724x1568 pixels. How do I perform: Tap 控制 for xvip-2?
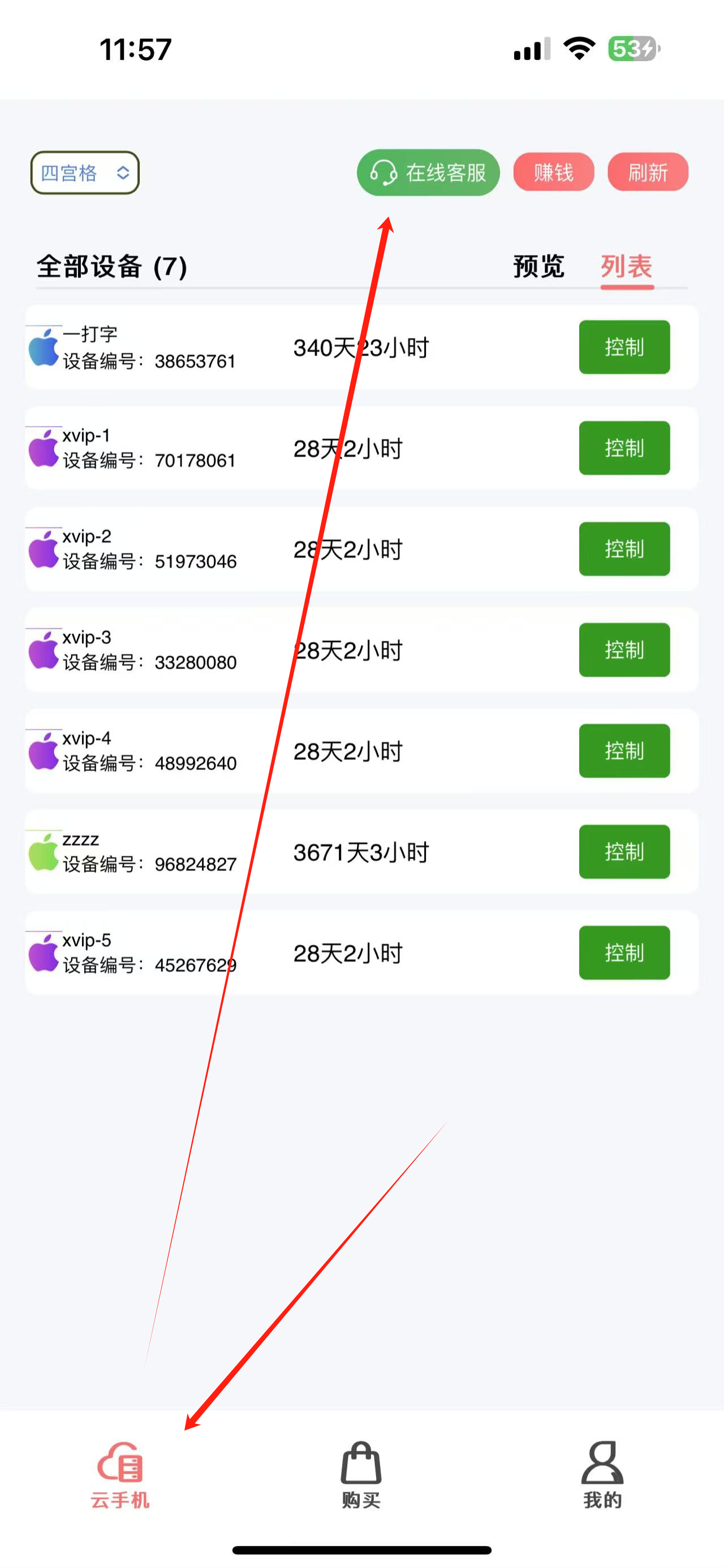[x=623, y=549]
